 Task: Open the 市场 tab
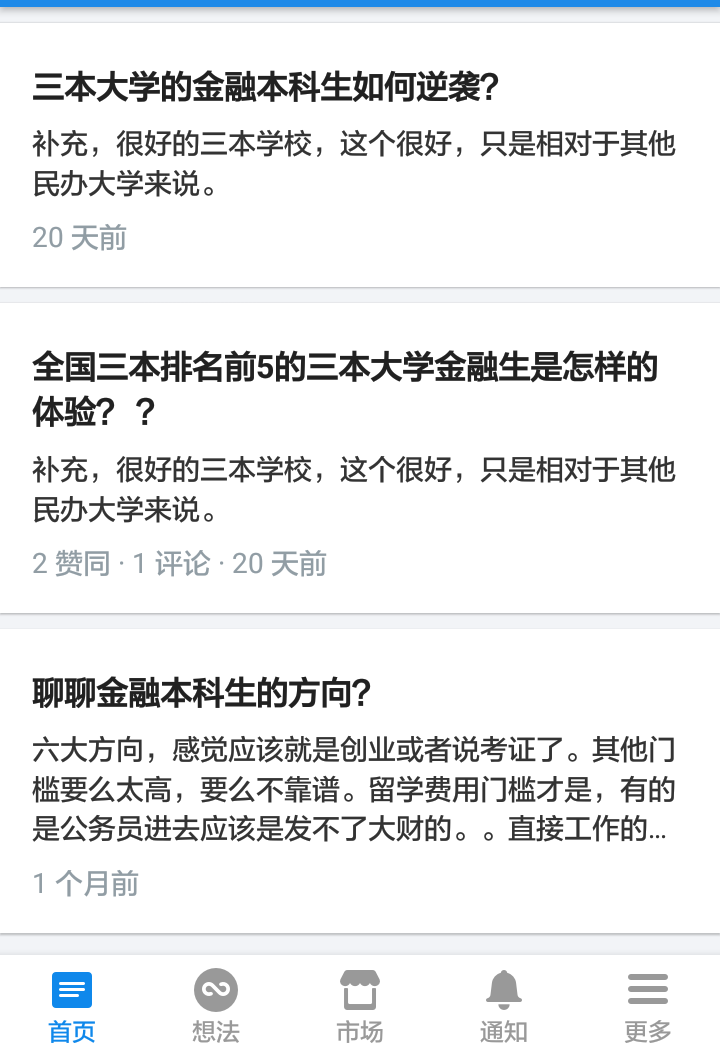click(x=360, y=1005)
